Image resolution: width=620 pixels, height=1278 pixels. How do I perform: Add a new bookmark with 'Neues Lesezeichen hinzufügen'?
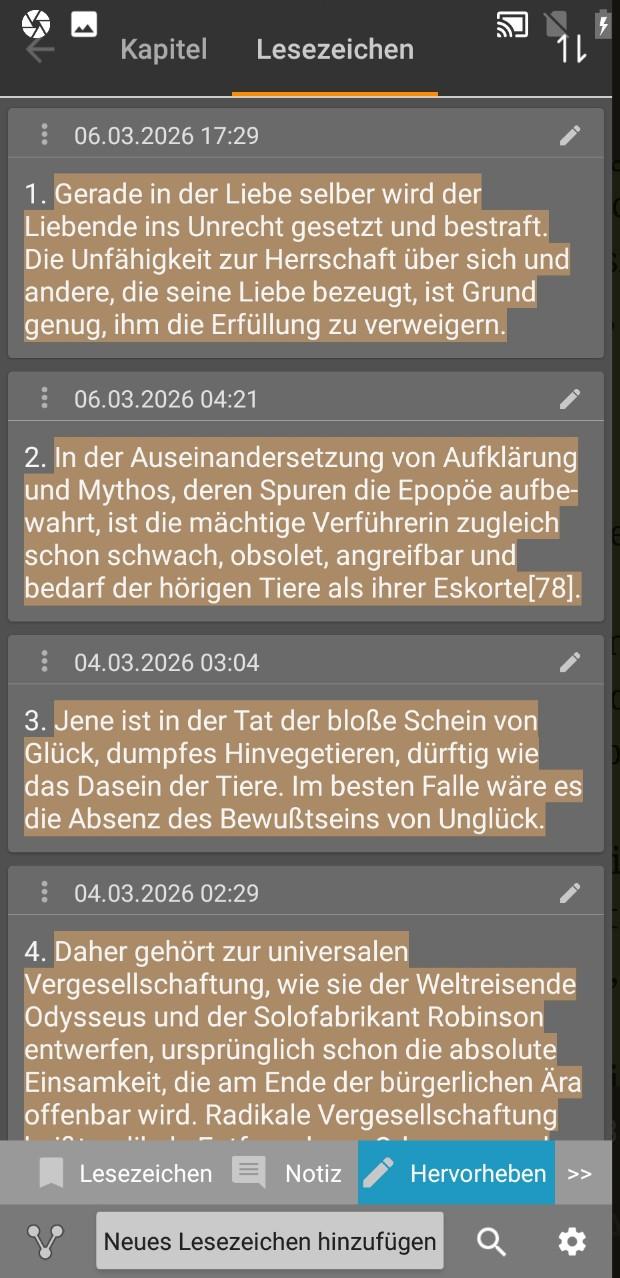pyautogui.click(x=270, y=1242)
